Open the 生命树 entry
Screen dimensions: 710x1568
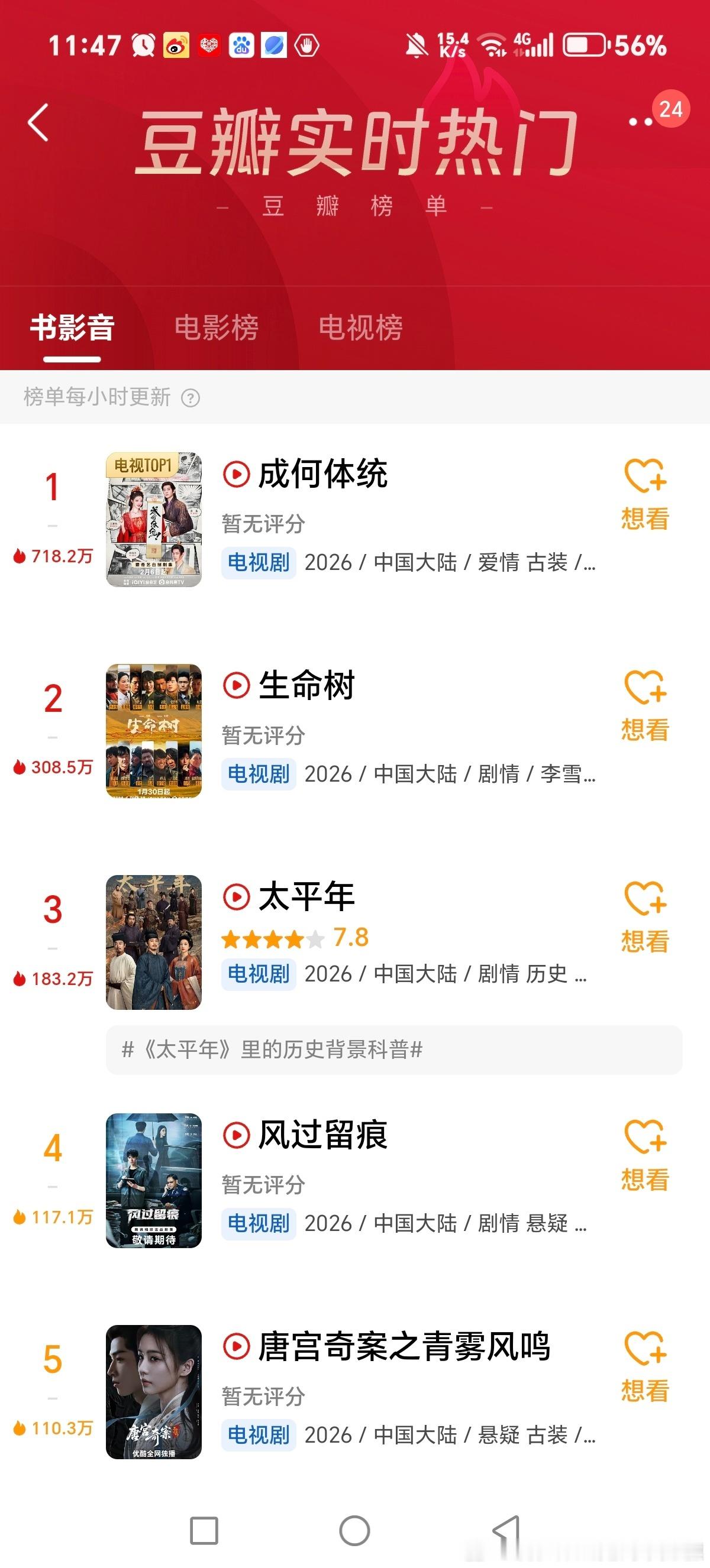click(306, 685)
